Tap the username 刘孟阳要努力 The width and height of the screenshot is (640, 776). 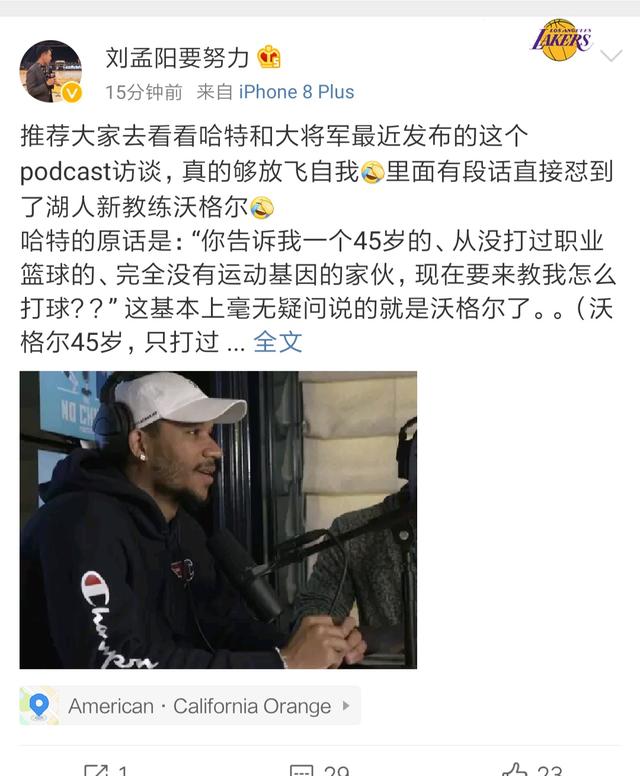177,56
